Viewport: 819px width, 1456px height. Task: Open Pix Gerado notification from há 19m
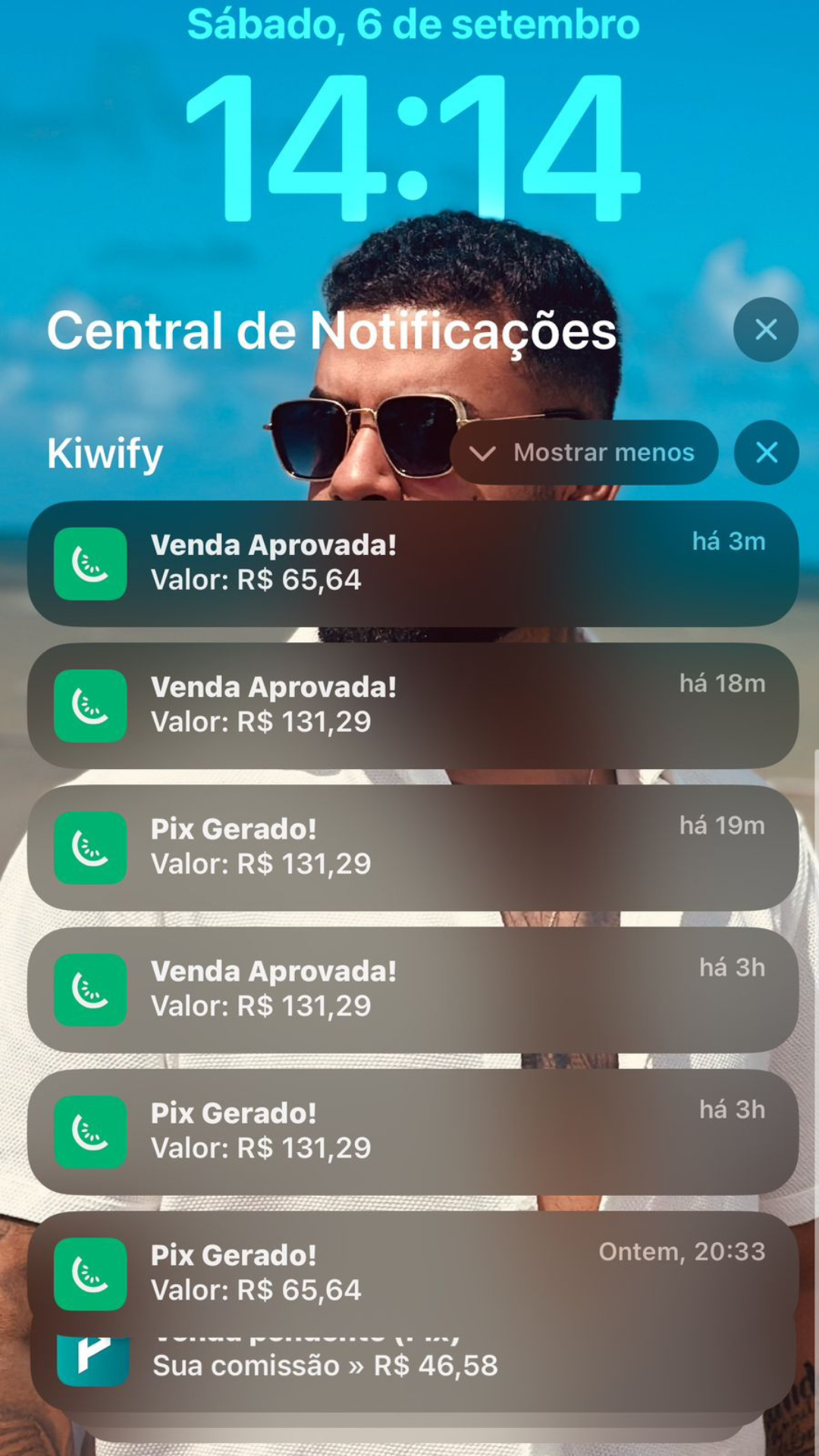[x=413, y=847]
